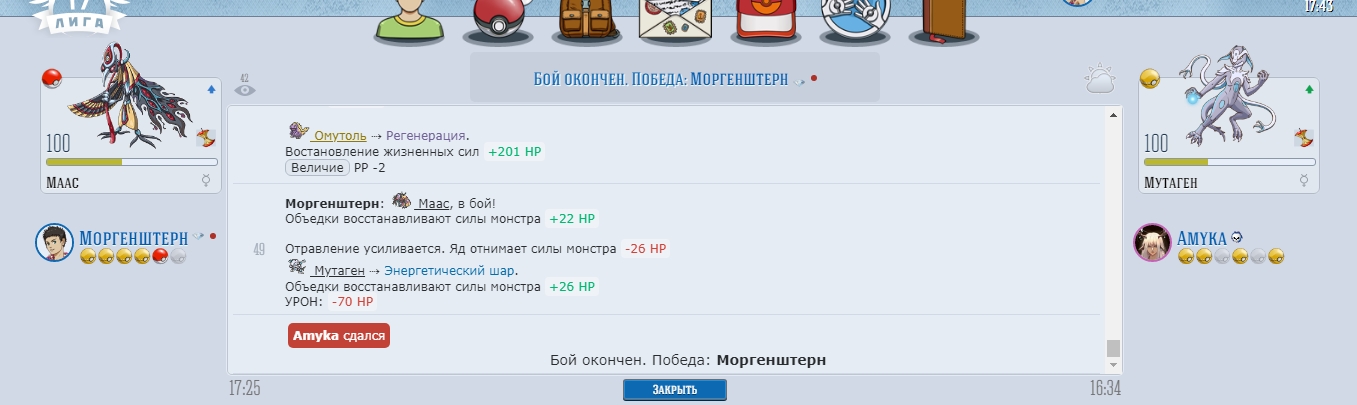1357x405 pixels.
Task: Open the Омутоль monster link
Action: pyautogui.click(x=339, y=135)
